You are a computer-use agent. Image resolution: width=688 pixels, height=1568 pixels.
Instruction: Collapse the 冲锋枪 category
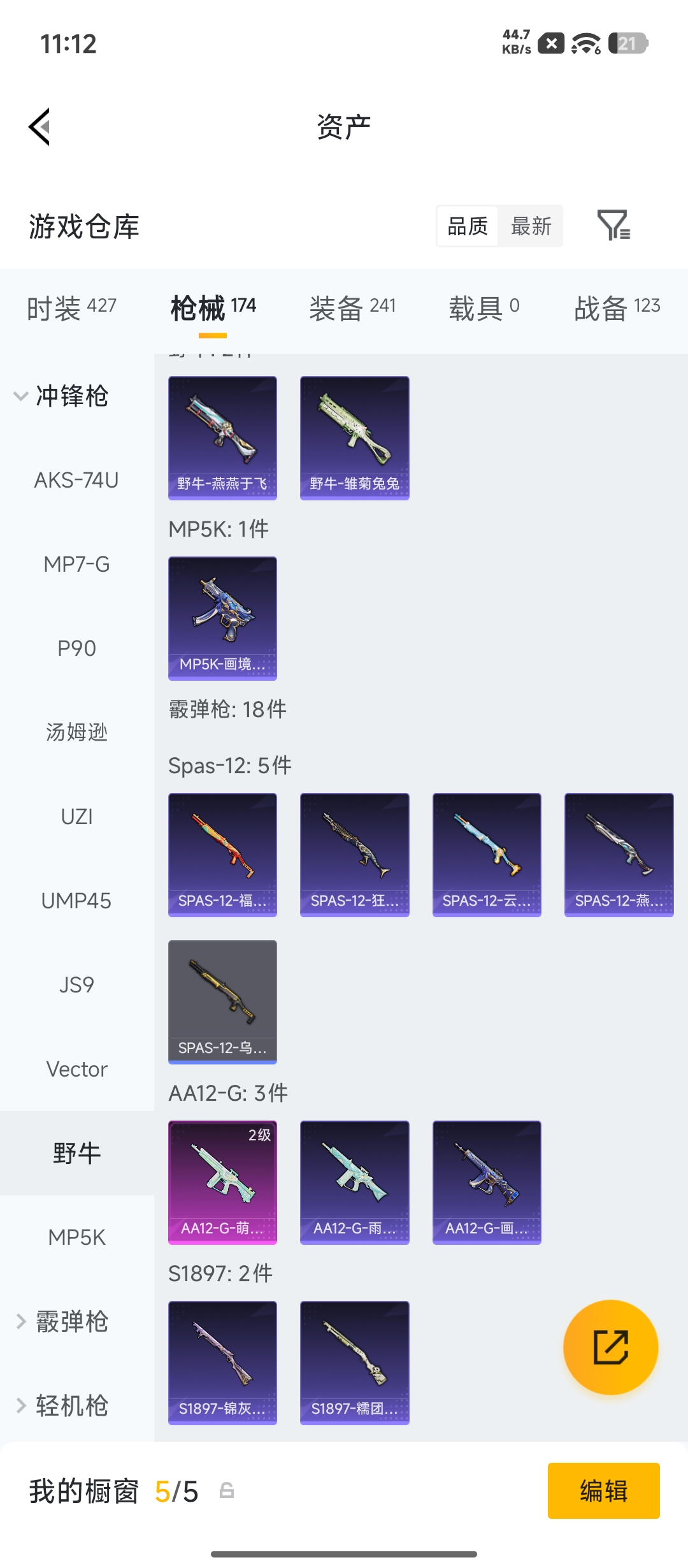click(x=61, y=396)
